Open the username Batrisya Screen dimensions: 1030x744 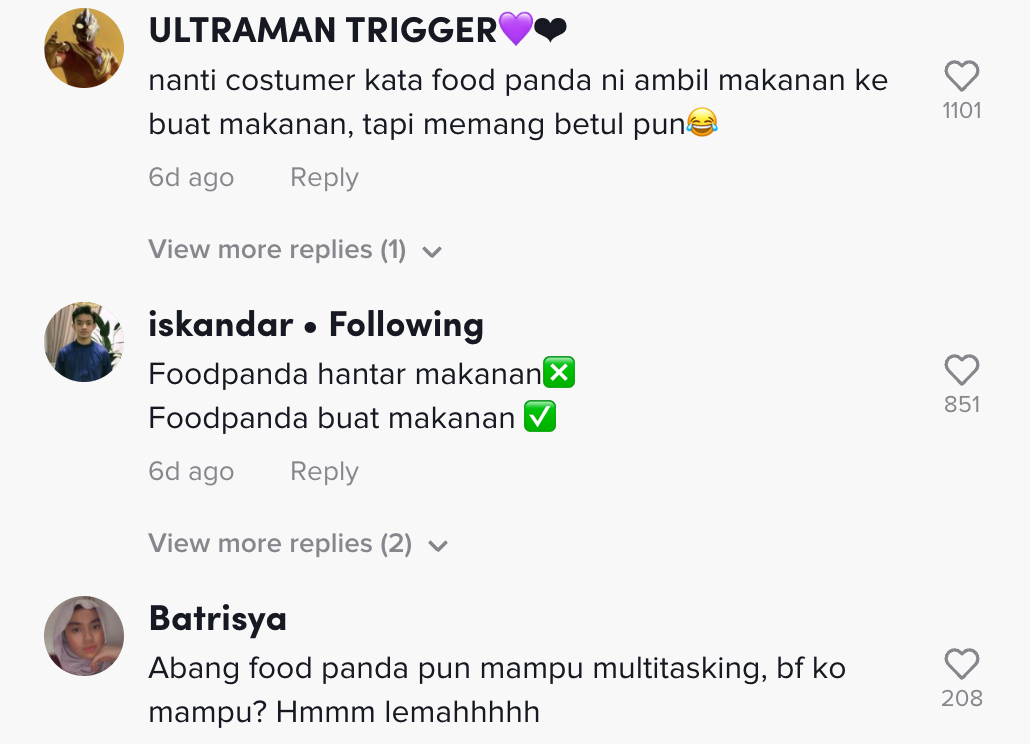click(217, 619)
